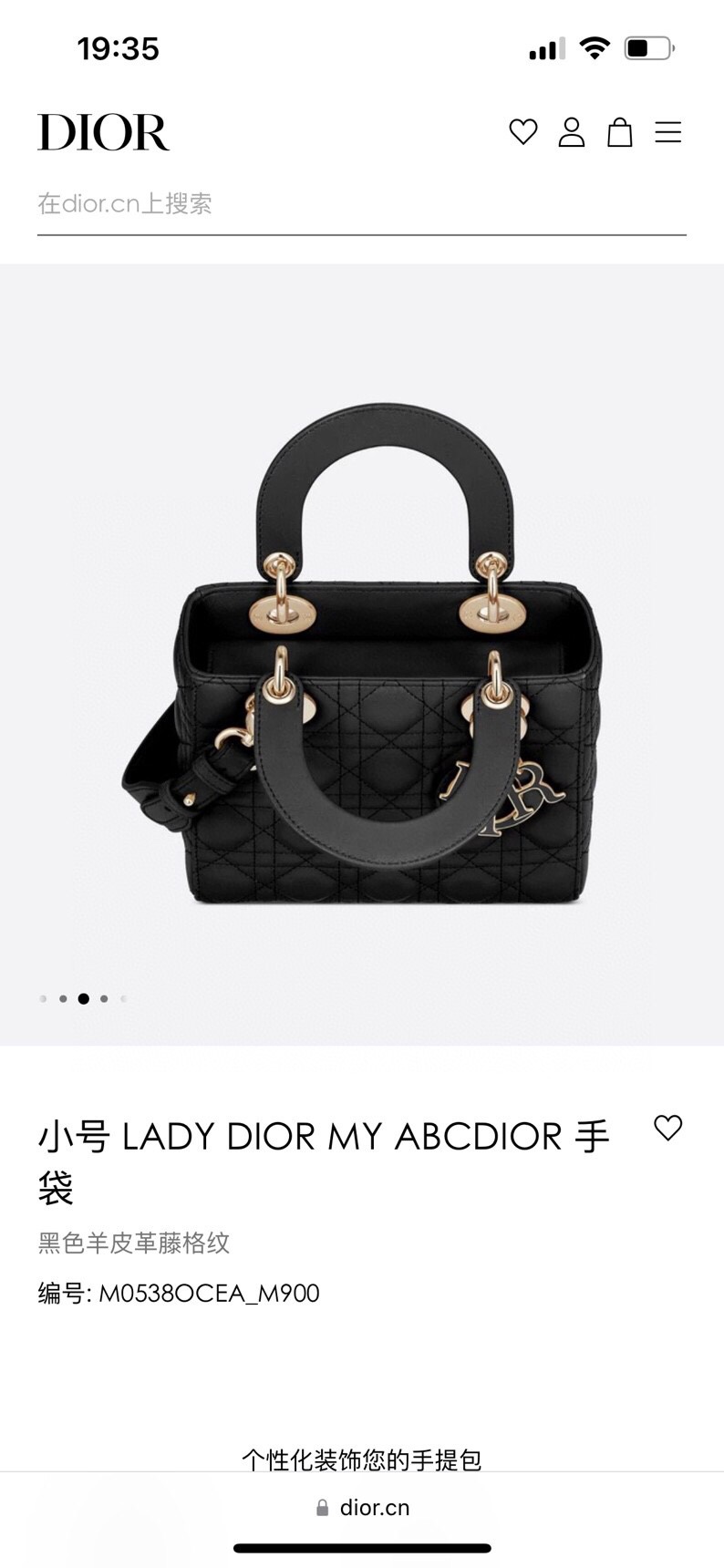
Task: Open the account profile icon
Action: coord(572,132)
